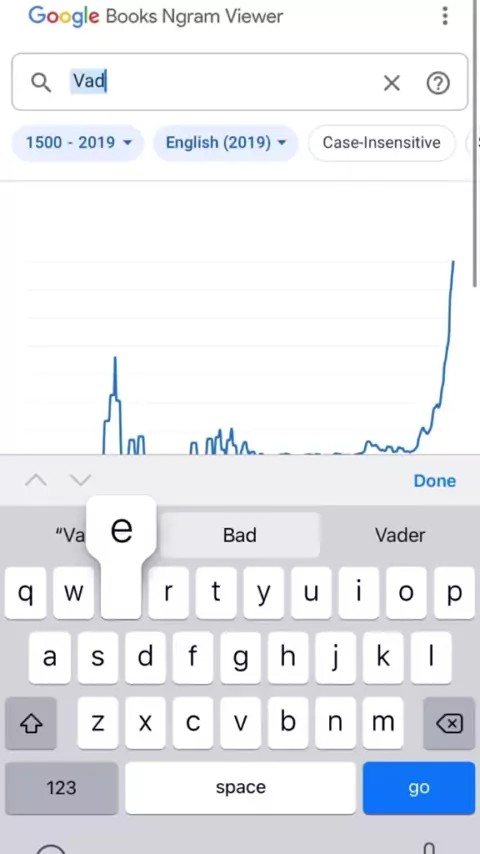Choose the Vader keyboard suggestion
Screen dimensions: 480x854
pyautogui.click(x=400, y=535)
